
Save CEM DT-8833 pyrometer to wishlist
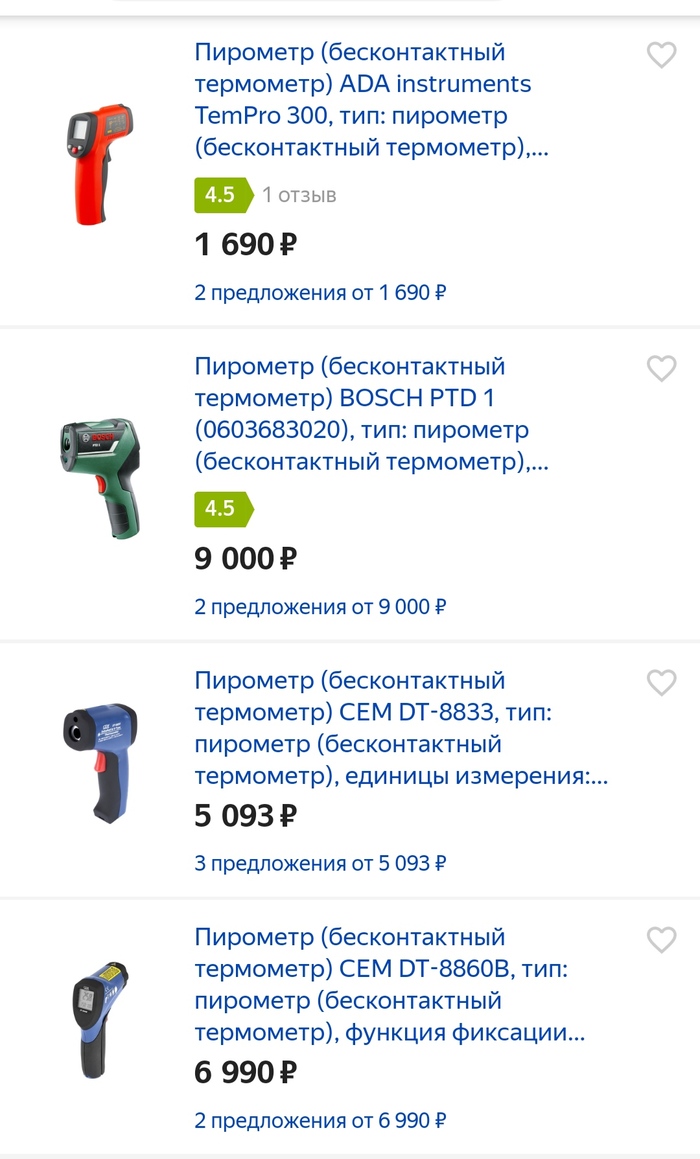(661, 683)
